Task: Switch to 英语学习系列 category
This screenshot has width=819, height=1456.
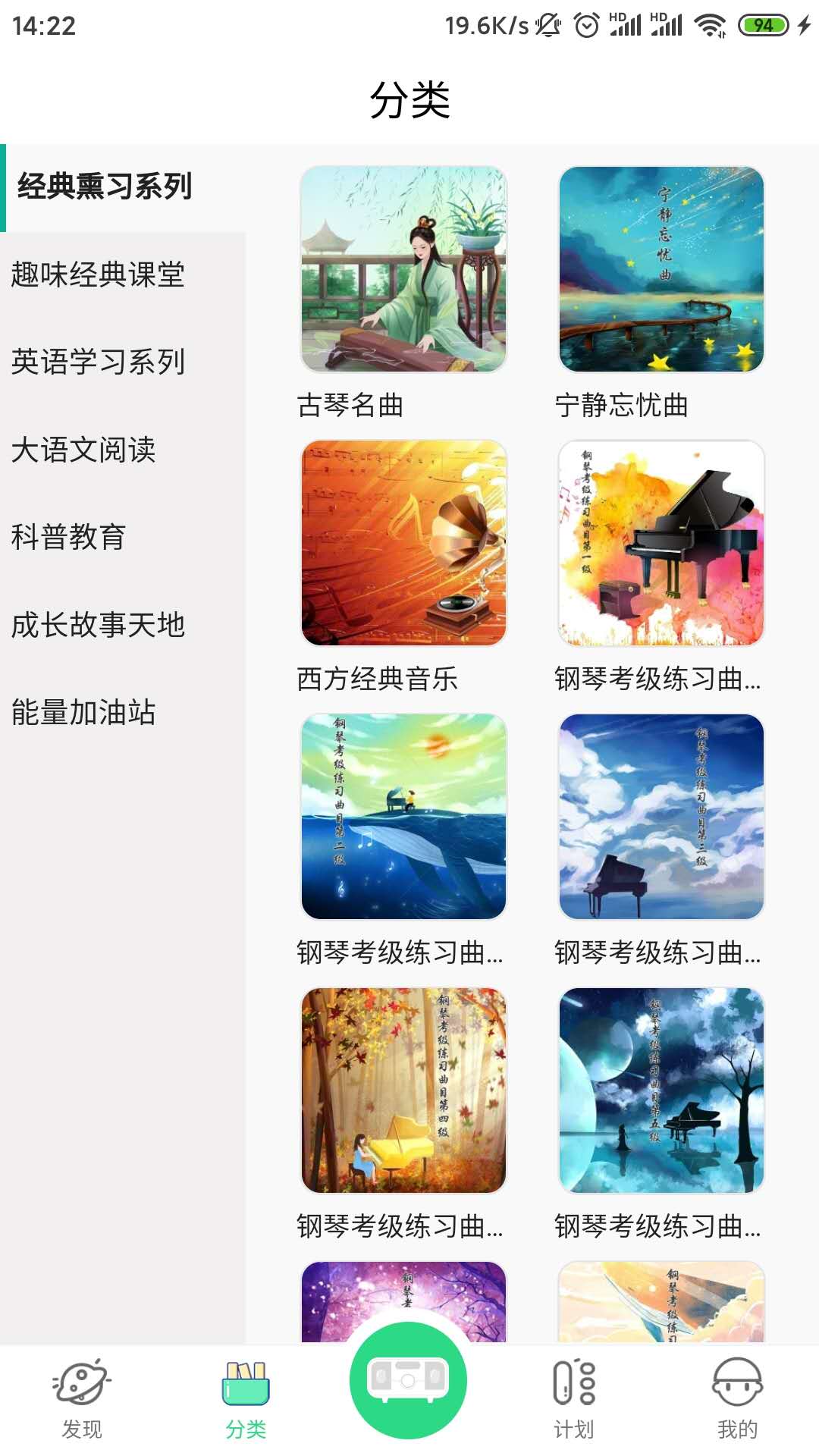Action: tap(99, 362)
